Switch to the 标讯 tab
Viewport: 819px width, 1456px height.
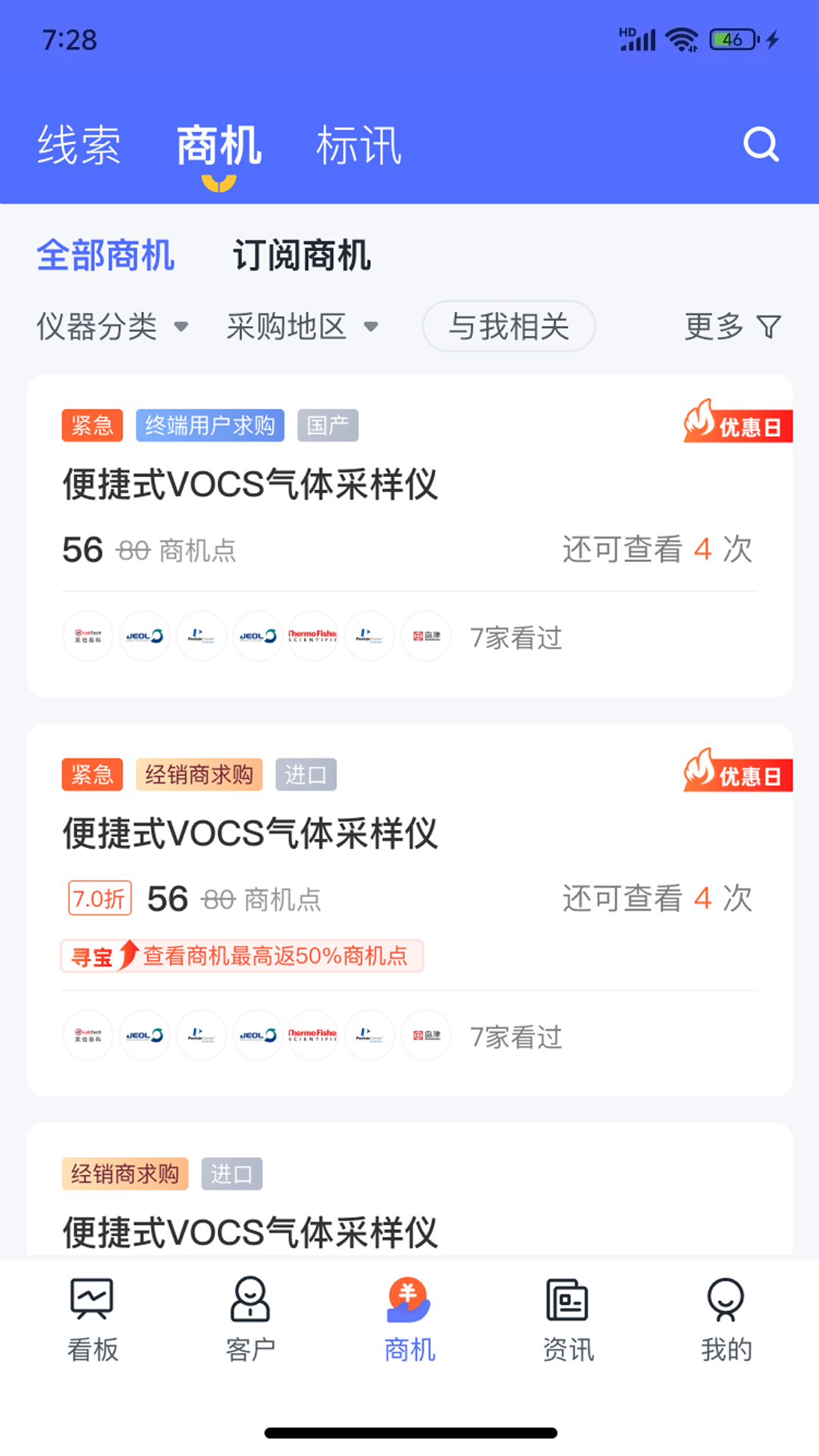[x=359, y=144]
